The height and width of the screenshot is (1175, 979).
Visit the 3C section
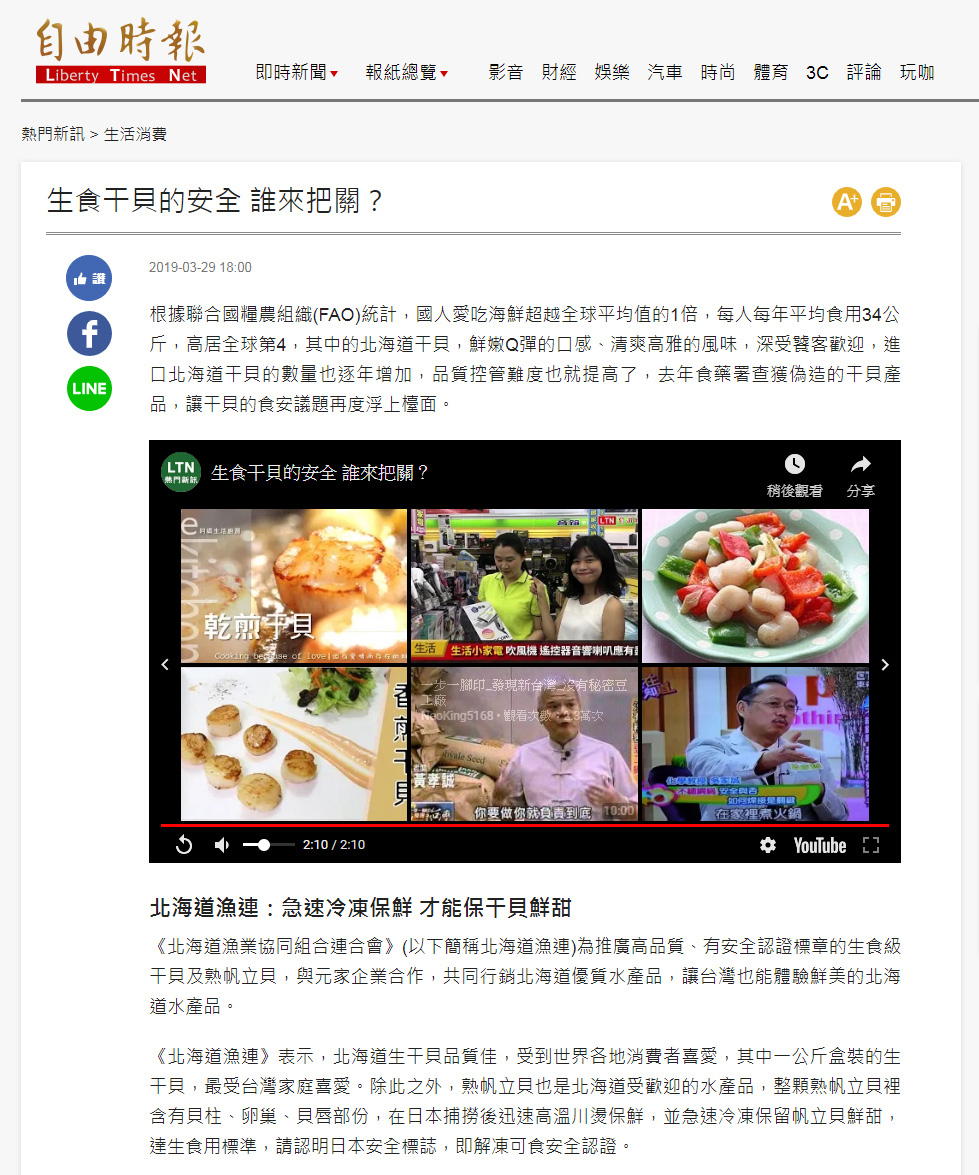point(817,72)
